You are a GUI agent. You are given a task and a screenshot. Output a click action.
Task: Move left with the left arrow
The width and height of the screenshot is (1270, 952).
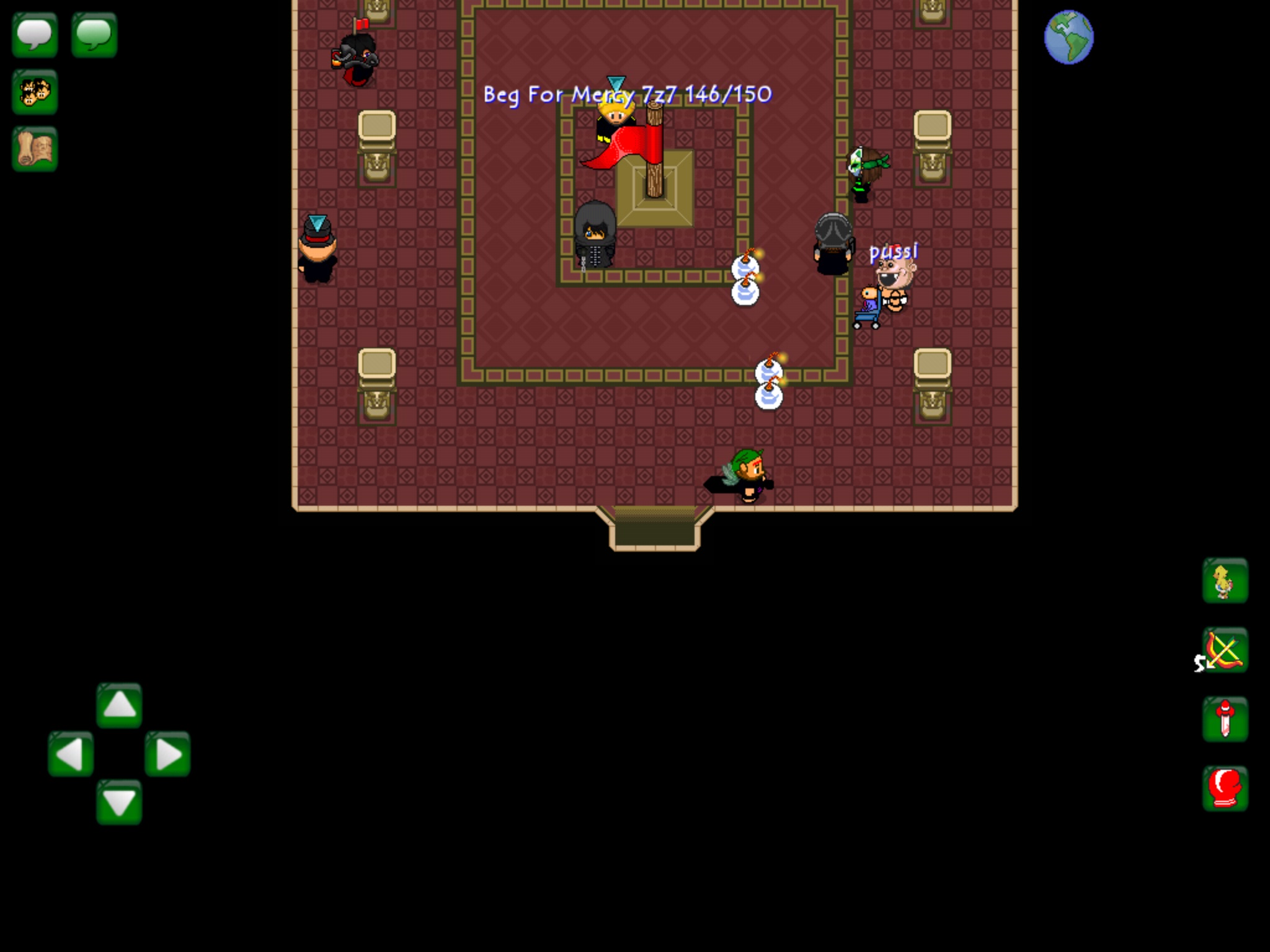71,754
